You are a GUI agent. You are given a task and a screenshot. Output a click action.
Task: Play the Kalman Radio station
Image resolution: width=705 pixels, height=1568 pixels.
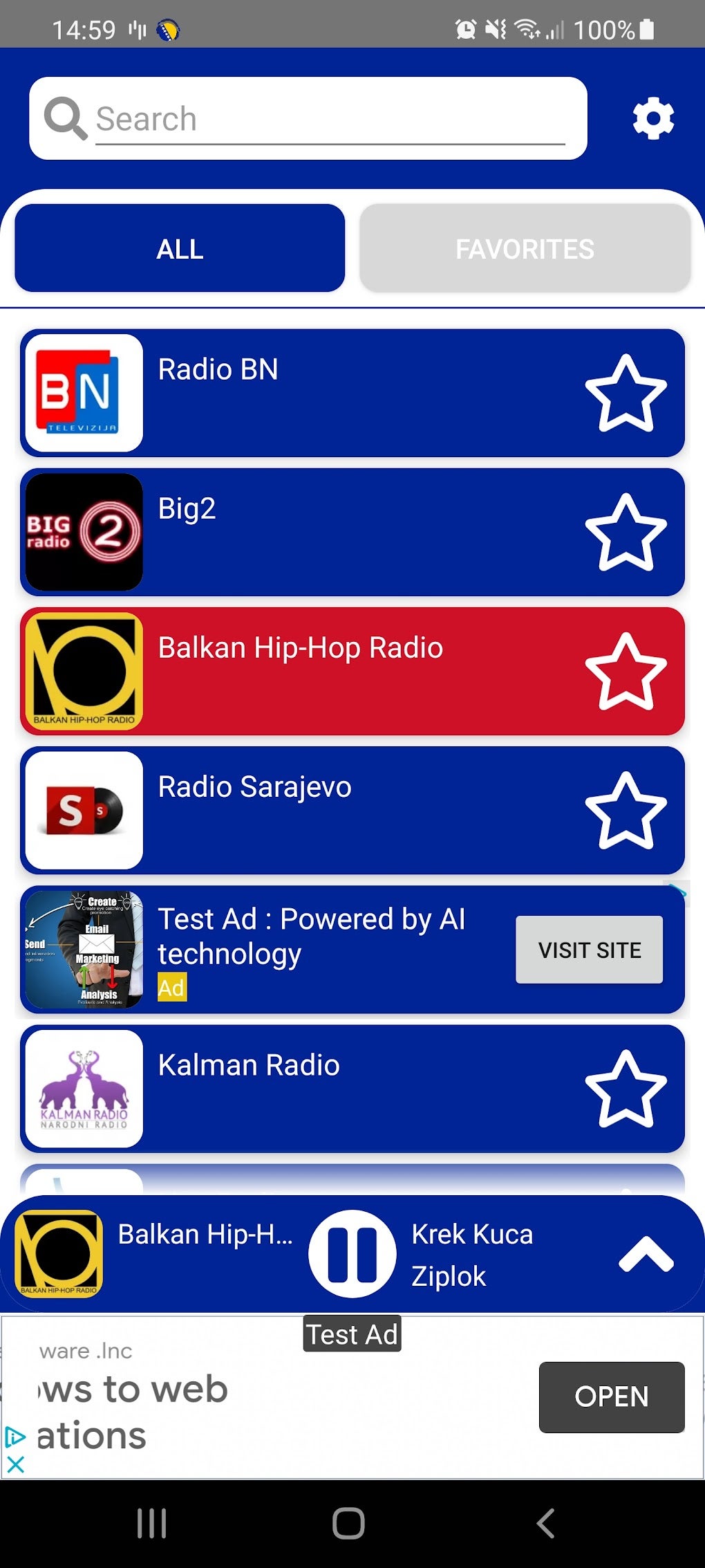point(311,1089)
